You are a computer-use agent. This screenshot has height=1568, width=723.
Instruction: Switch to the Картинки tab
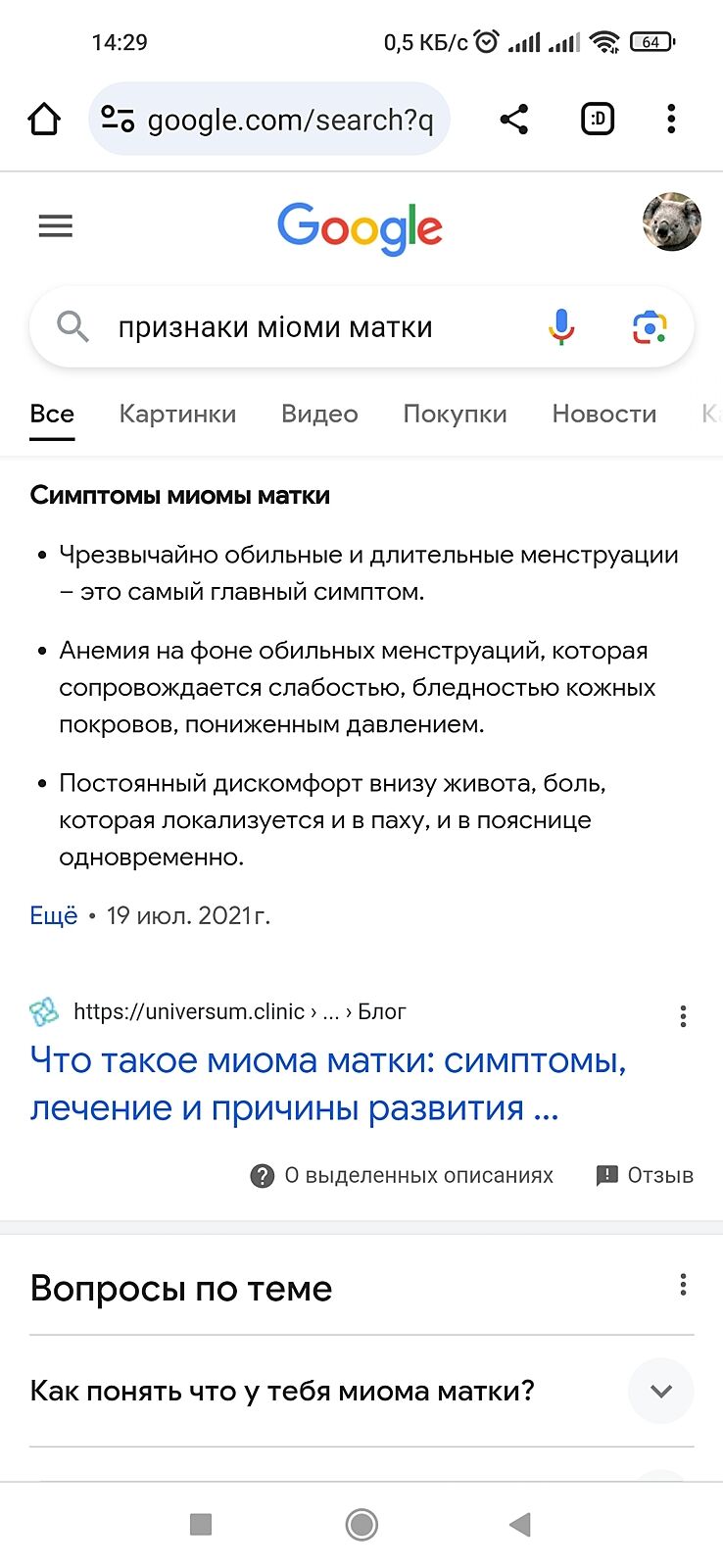point(177,414)
